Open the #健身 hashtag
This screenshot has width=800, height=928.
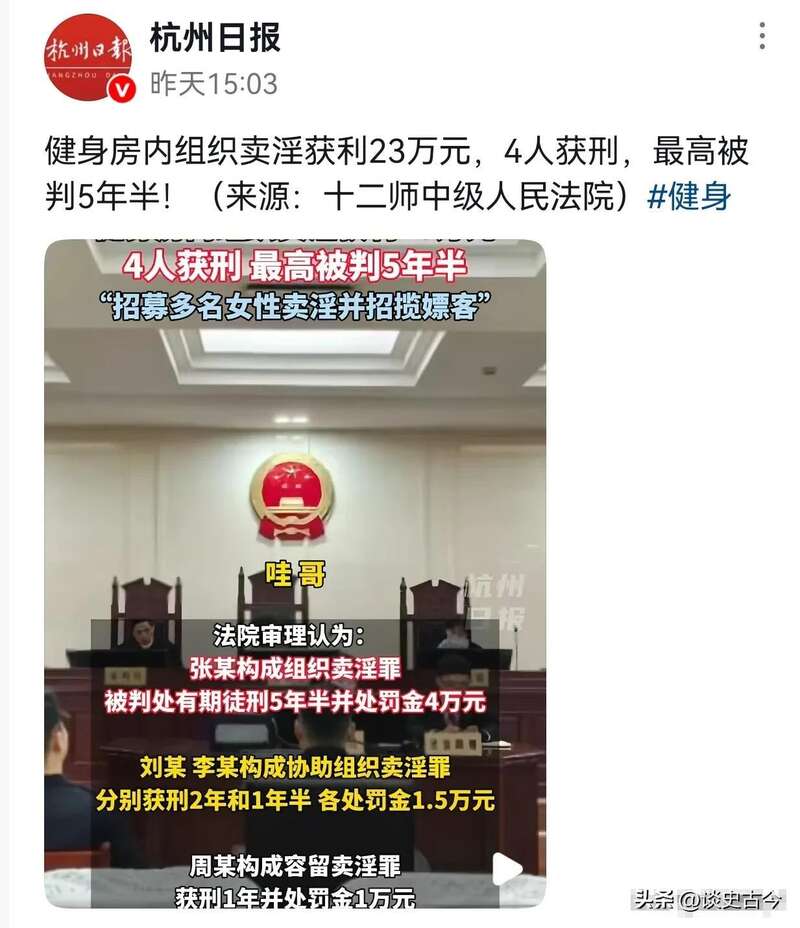tap(689, 197)
